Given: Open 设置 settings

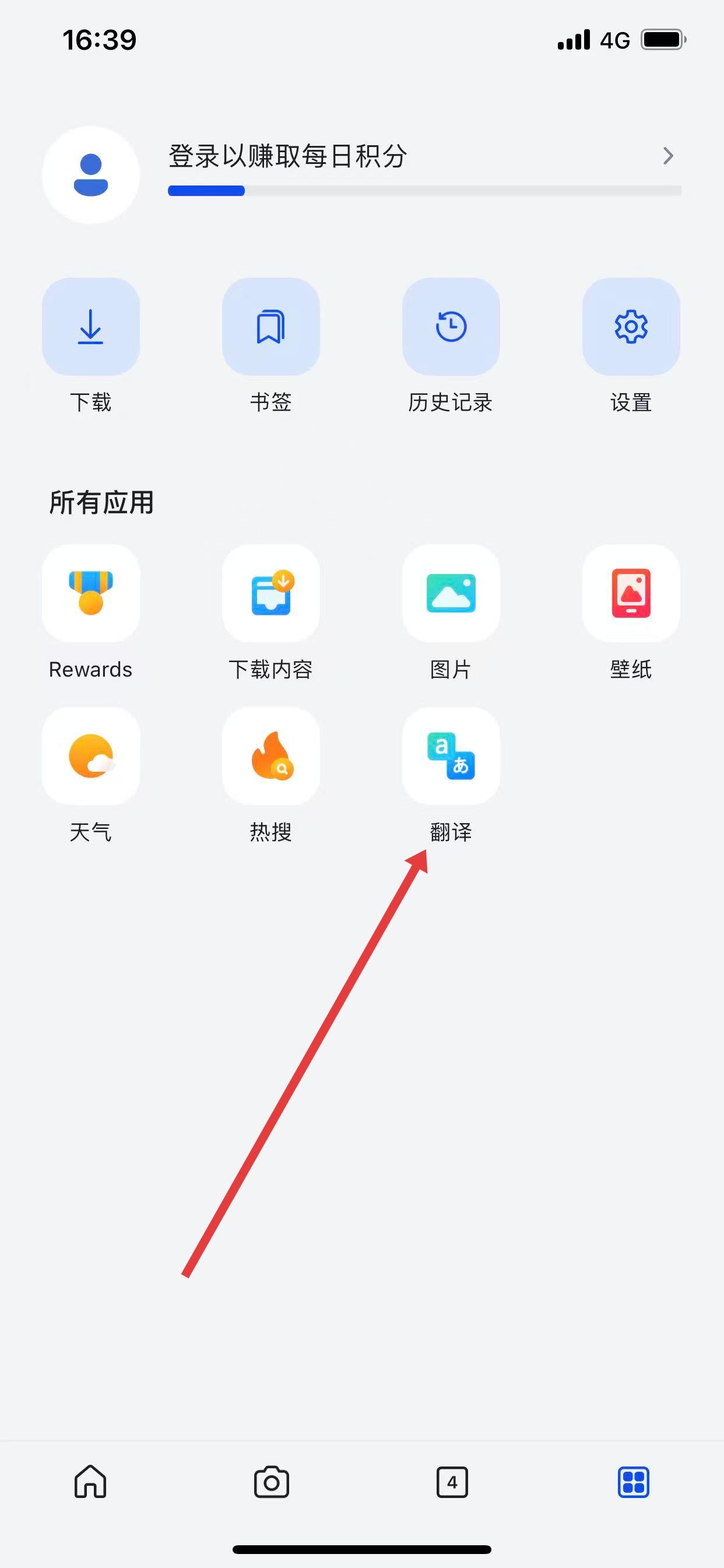Looking at the screenshot, I should point(631,327).
